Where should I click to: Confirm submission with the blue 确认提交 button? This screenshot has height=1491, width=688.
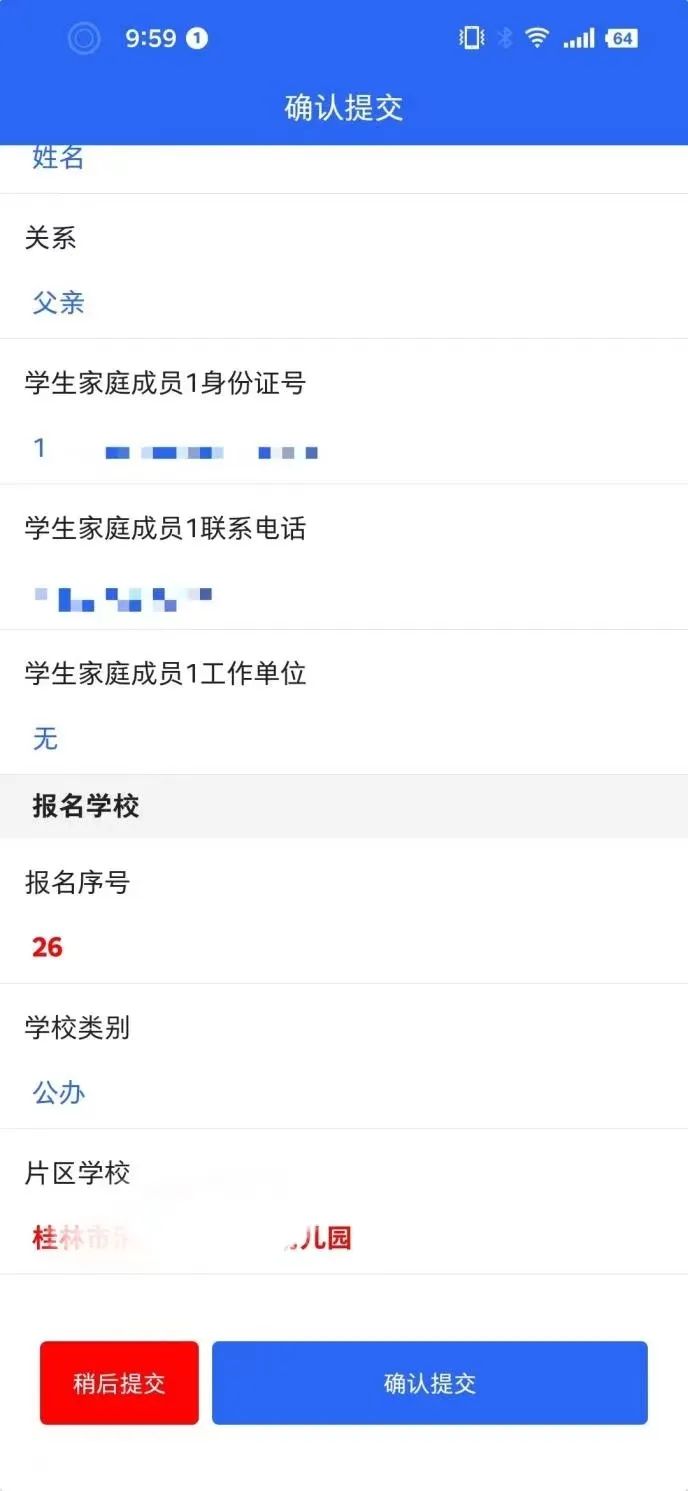[430, 1383]
